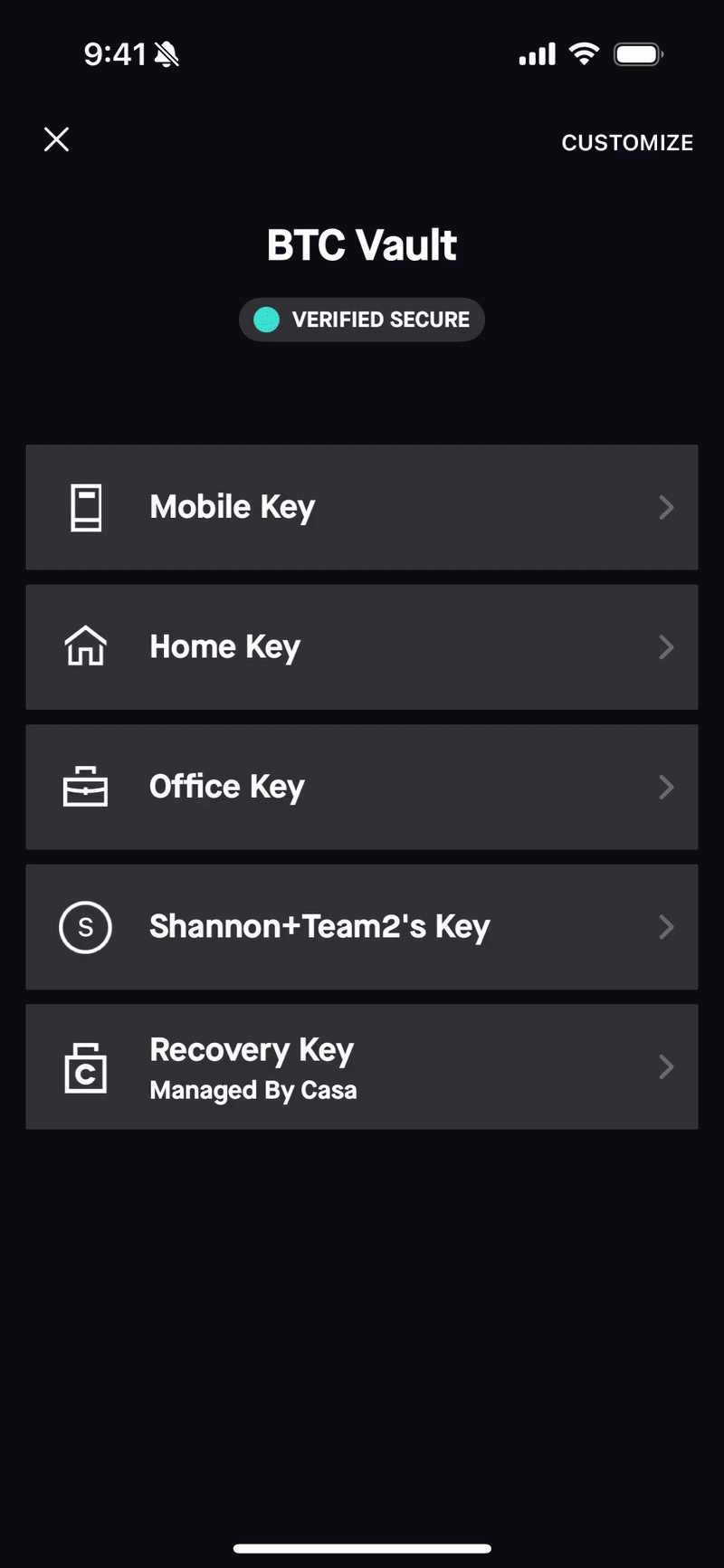Tap the Verified Secure status badge
Screen dimensions: 724x1568
362,320
